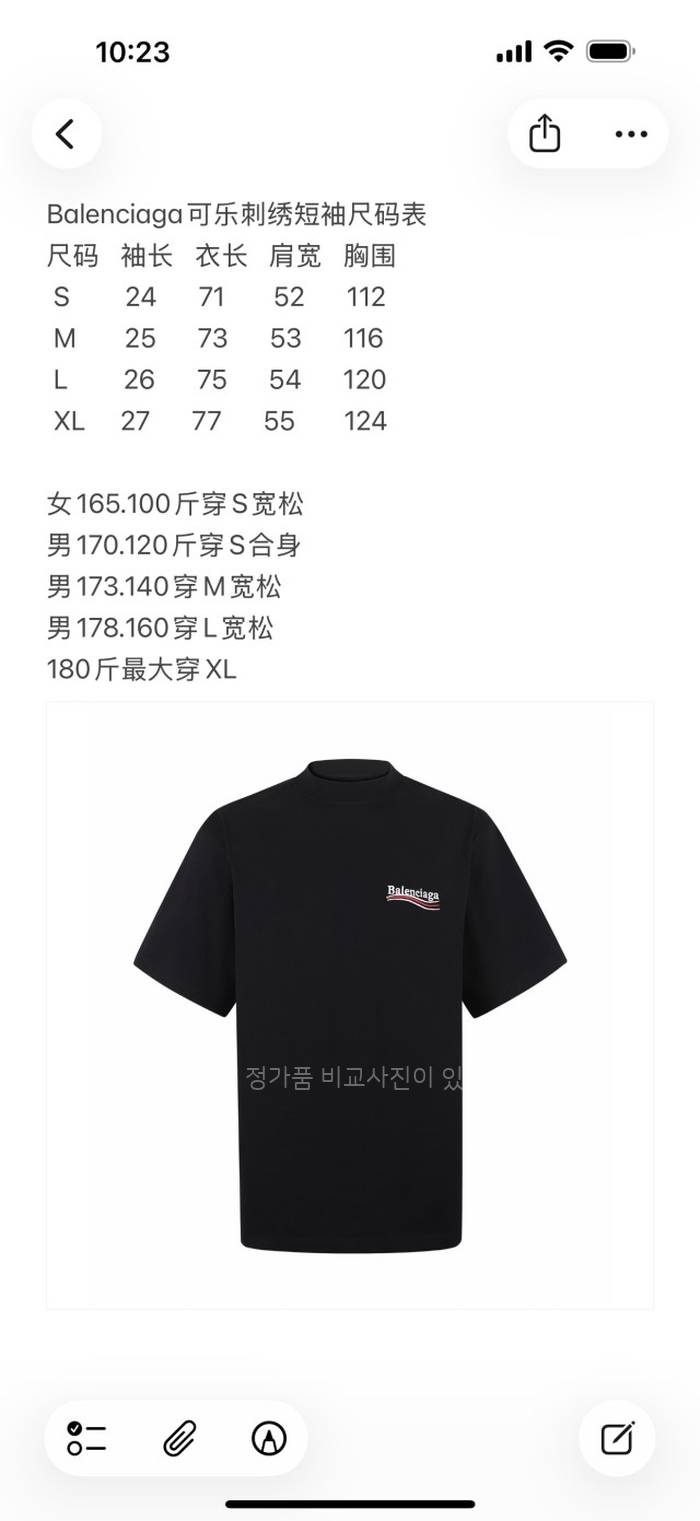The image size is (700, 1521).
Task: Attach a file with the paperclip
Action: click(x=178, y=1438)
